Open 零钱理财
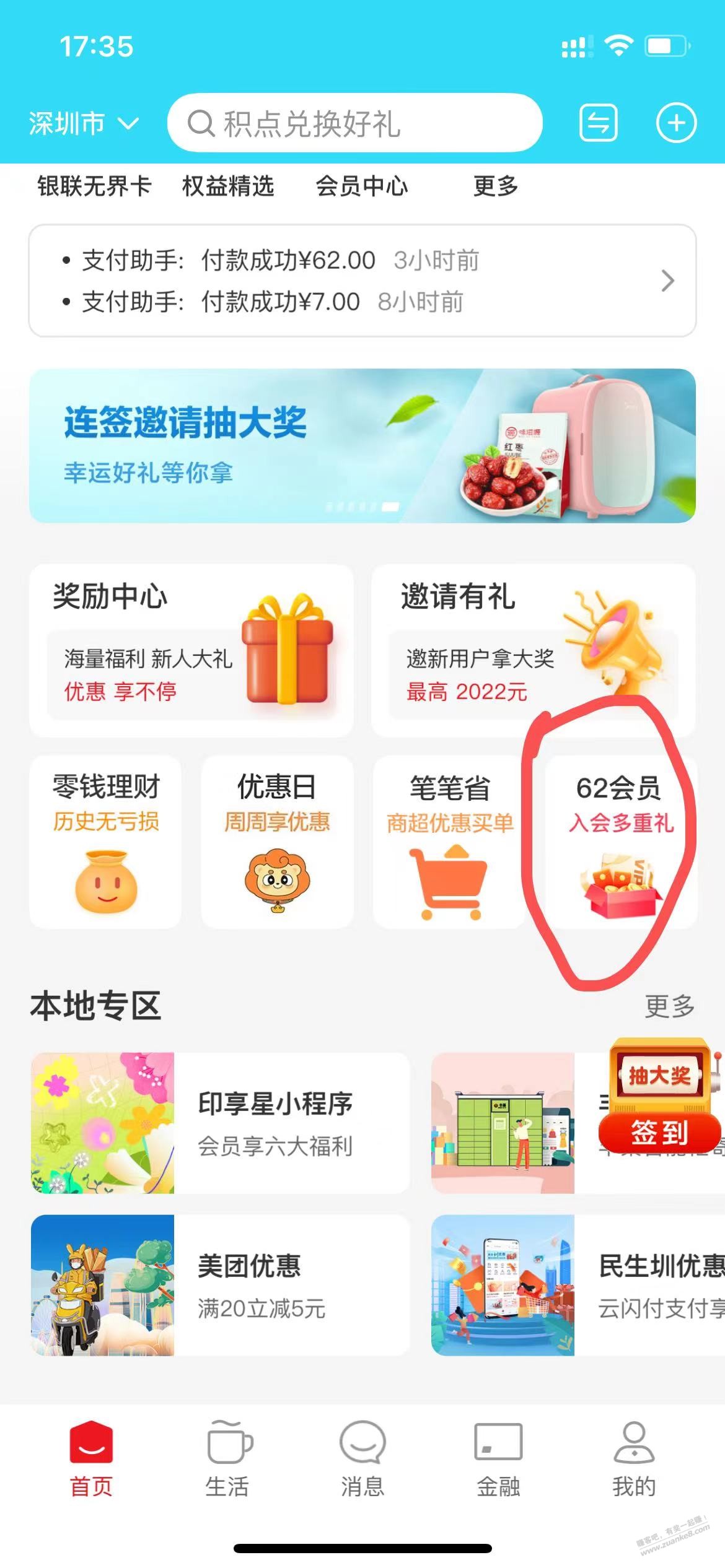725x1568 pixels. coord(105,842)
